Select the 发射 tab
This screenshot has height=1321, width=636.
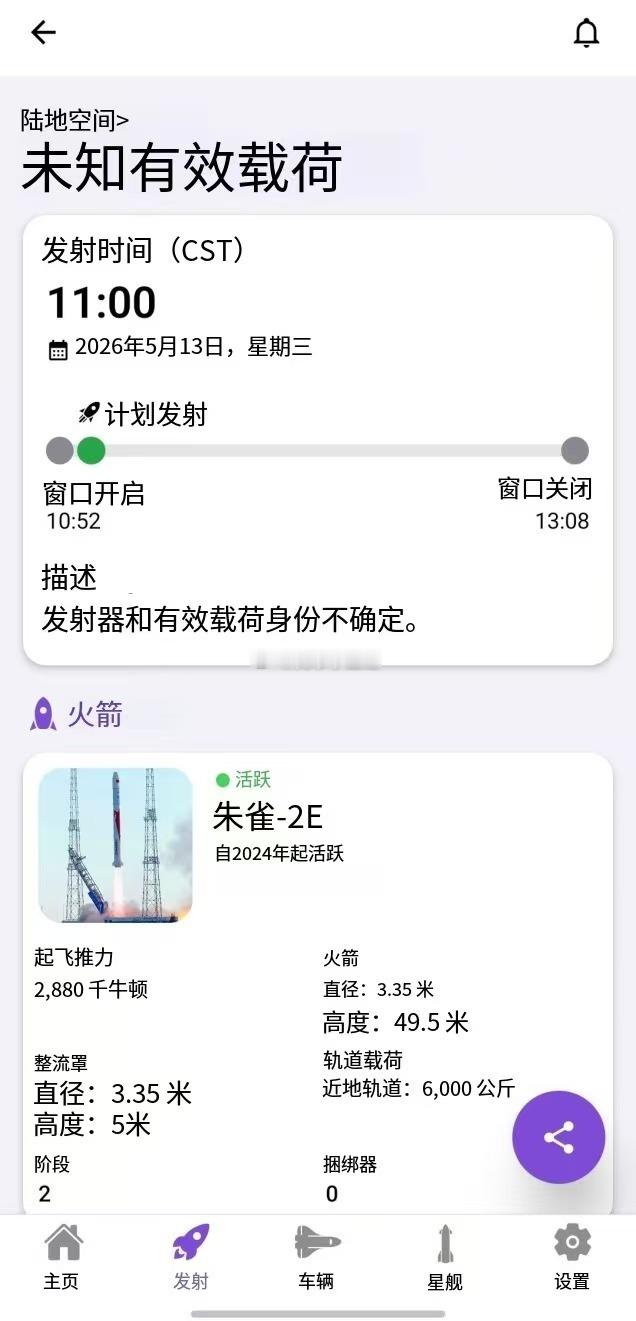190,1257
